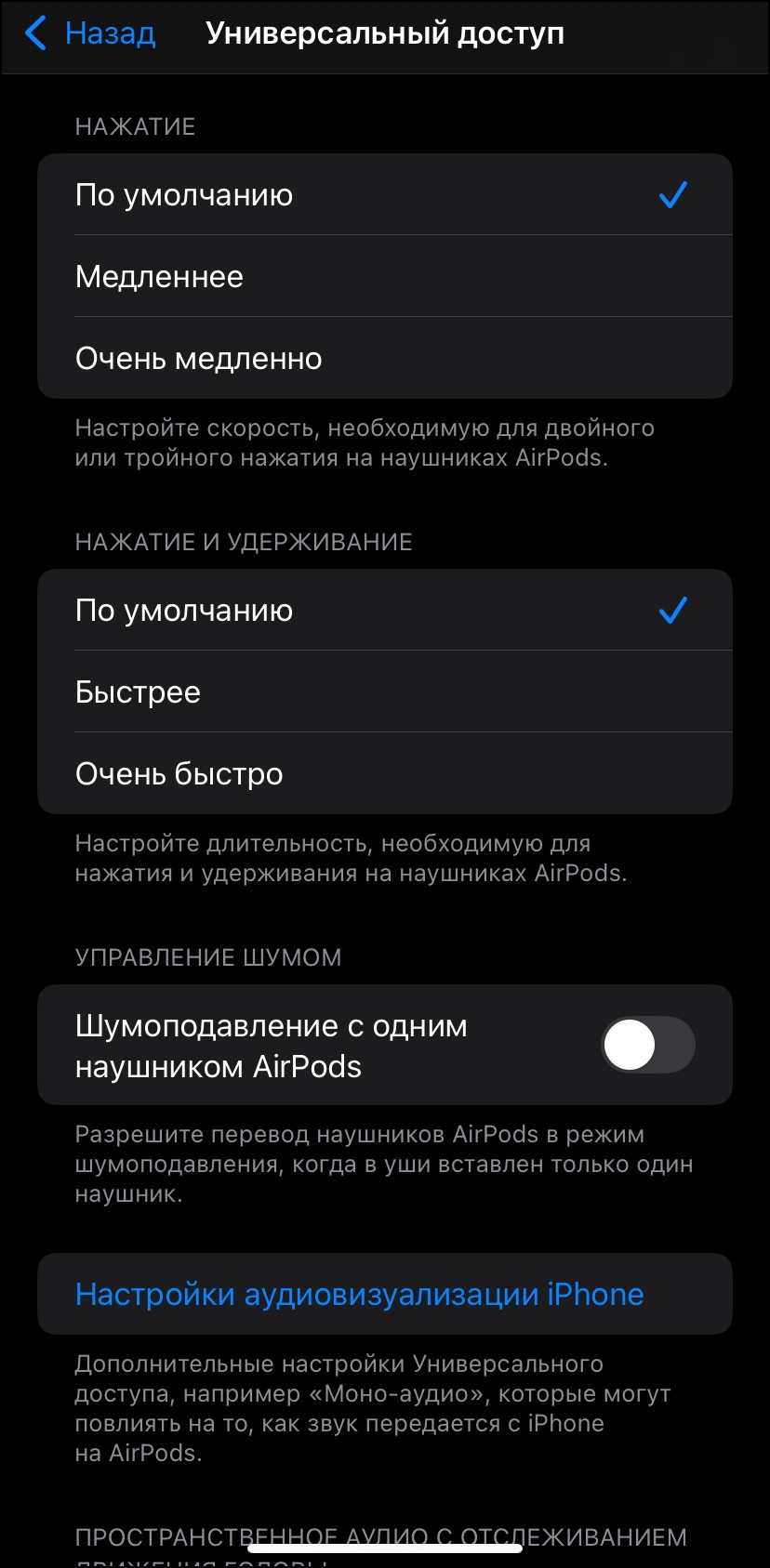Select the Очень быстро hold duration

384,774
